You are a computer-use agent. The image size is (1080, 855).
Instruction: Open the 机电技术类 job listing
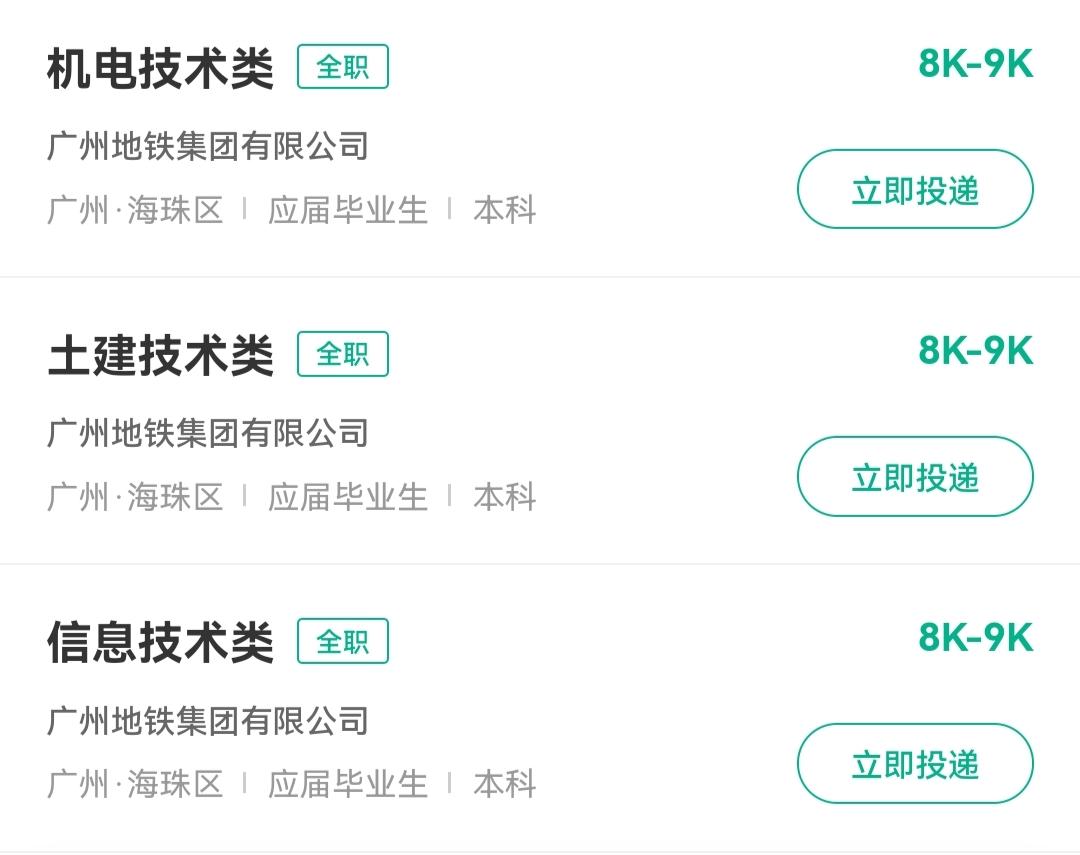pyautogui.click(x=160, y=69)
